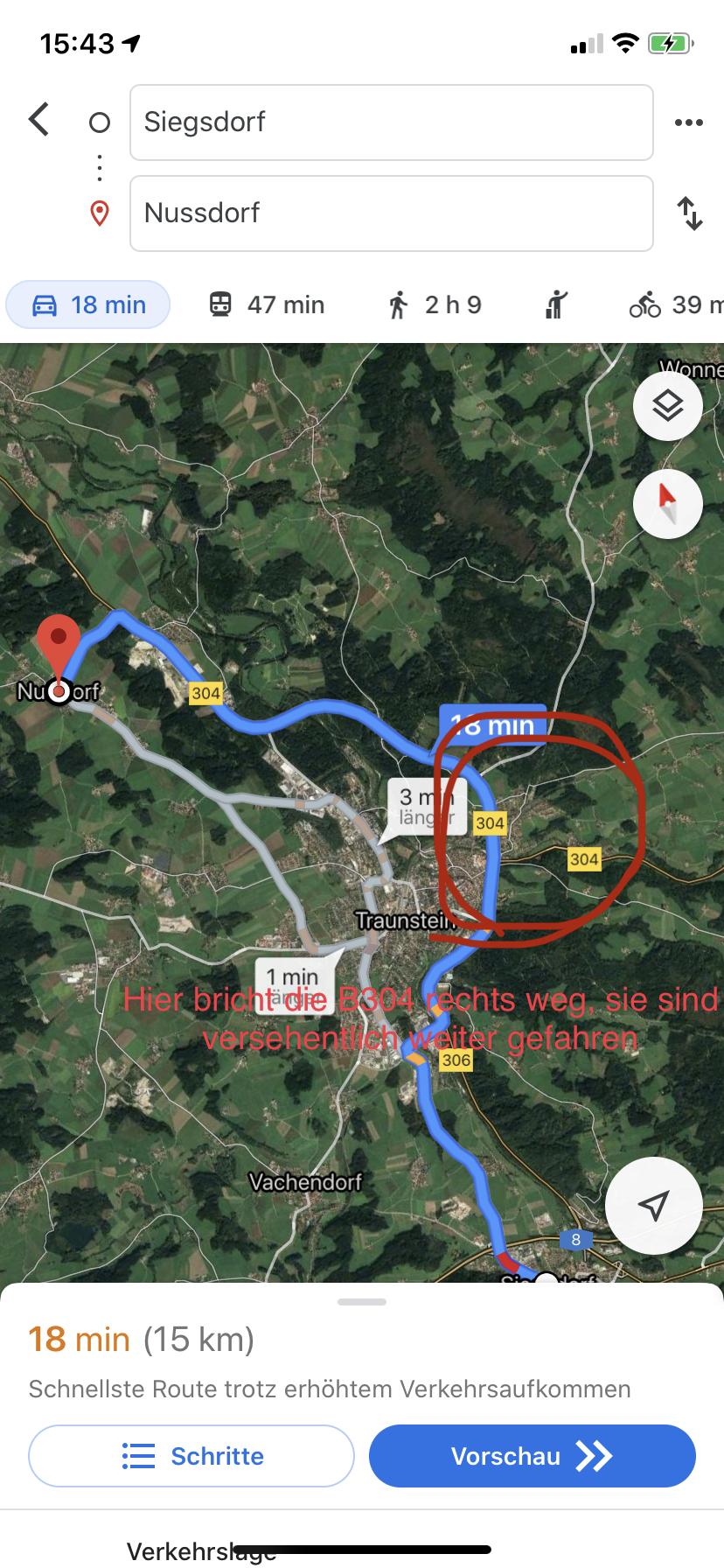724x1568 pixels.
Task: Start the Vorschau route preview
Action: tap(533, 1456)
